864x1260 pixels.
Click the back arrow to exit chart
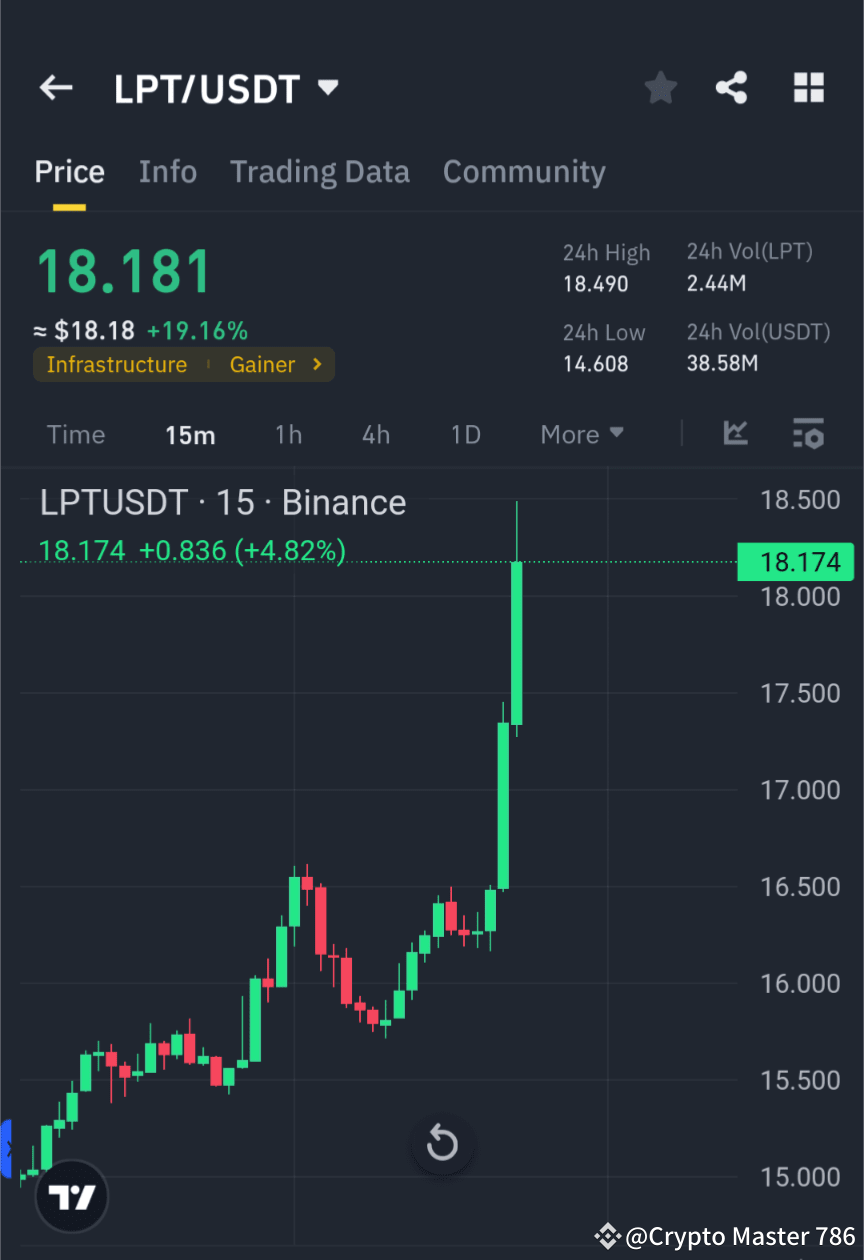point(55,87)
